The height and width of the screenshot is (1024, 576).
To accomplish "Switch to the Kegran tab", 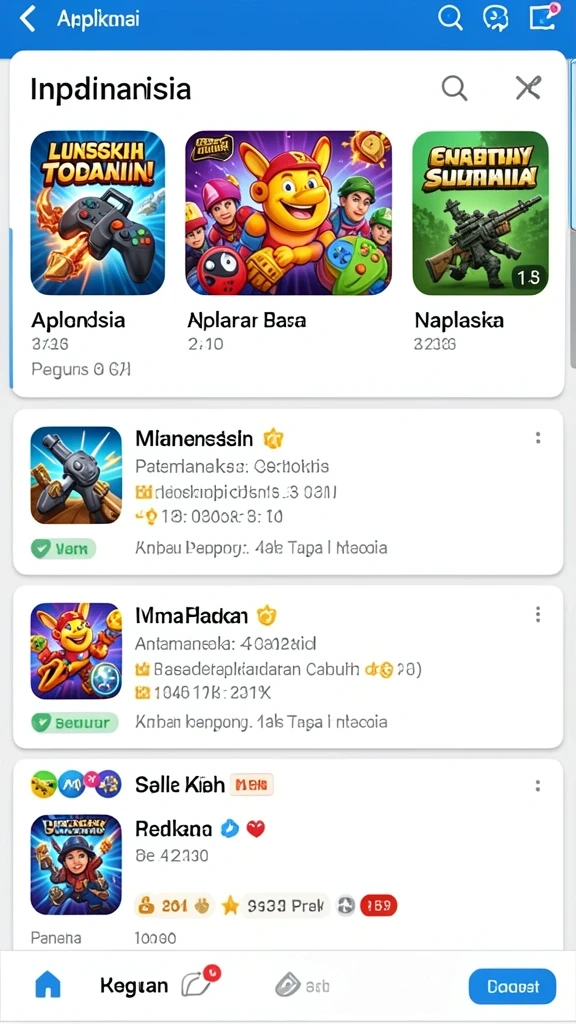I will click(134, 985).
